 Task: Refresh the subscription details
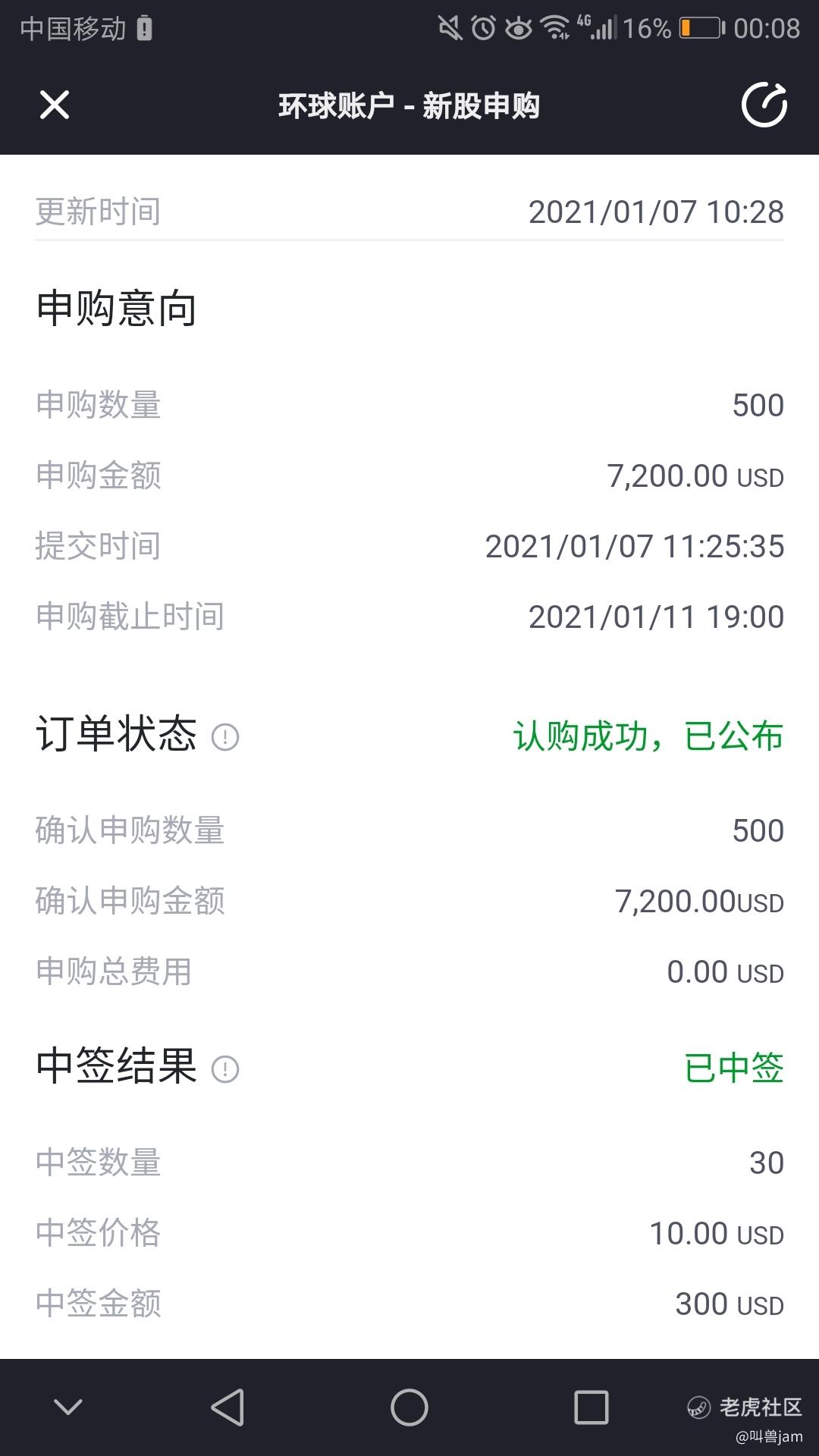tap(764, 105)
